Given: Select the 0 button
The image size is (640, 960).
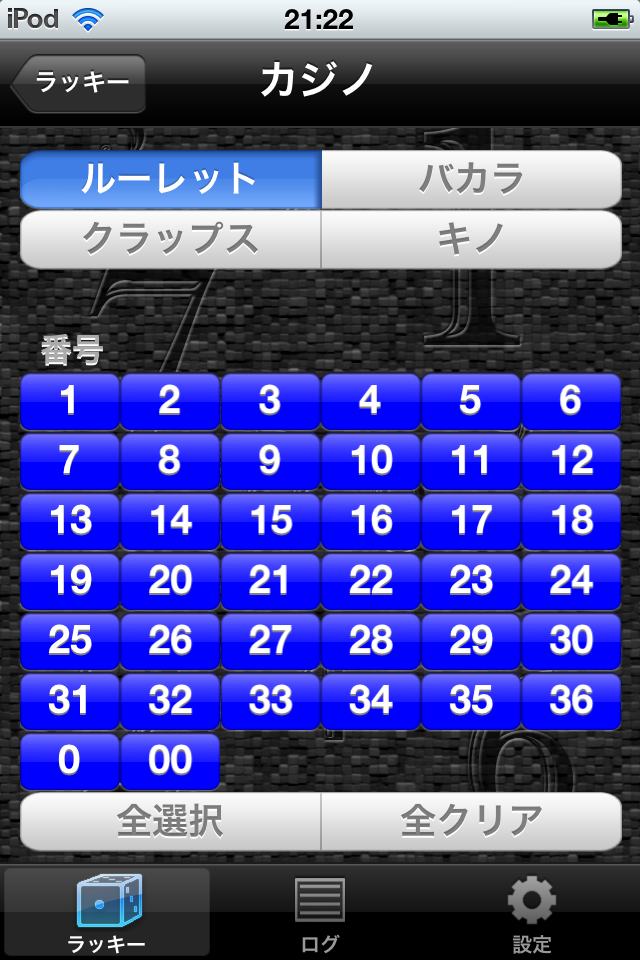Looking at the screenshot, I should 69,761.
